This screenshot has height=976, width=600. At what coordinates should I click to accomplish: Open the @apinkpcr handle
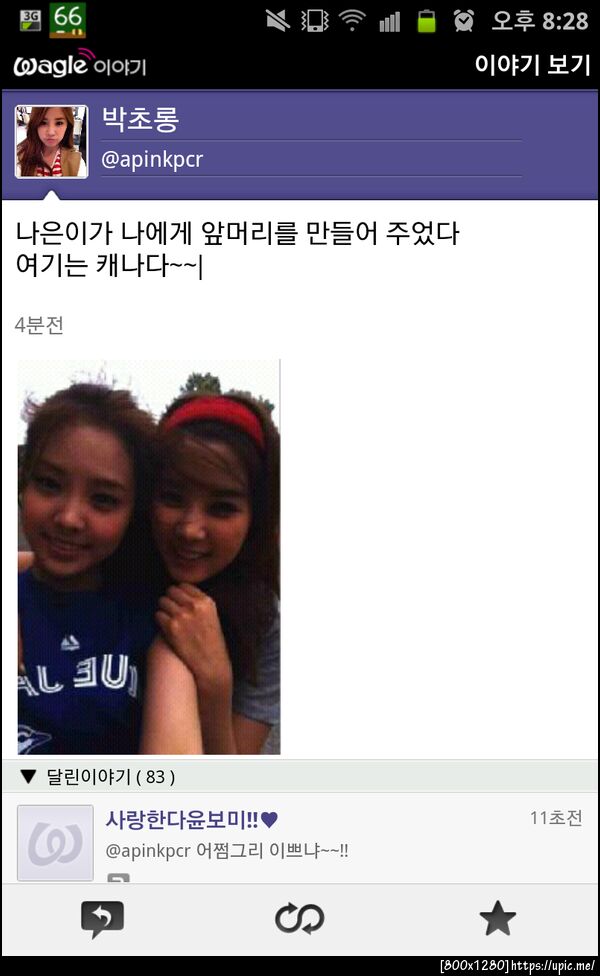coord(153,159)
